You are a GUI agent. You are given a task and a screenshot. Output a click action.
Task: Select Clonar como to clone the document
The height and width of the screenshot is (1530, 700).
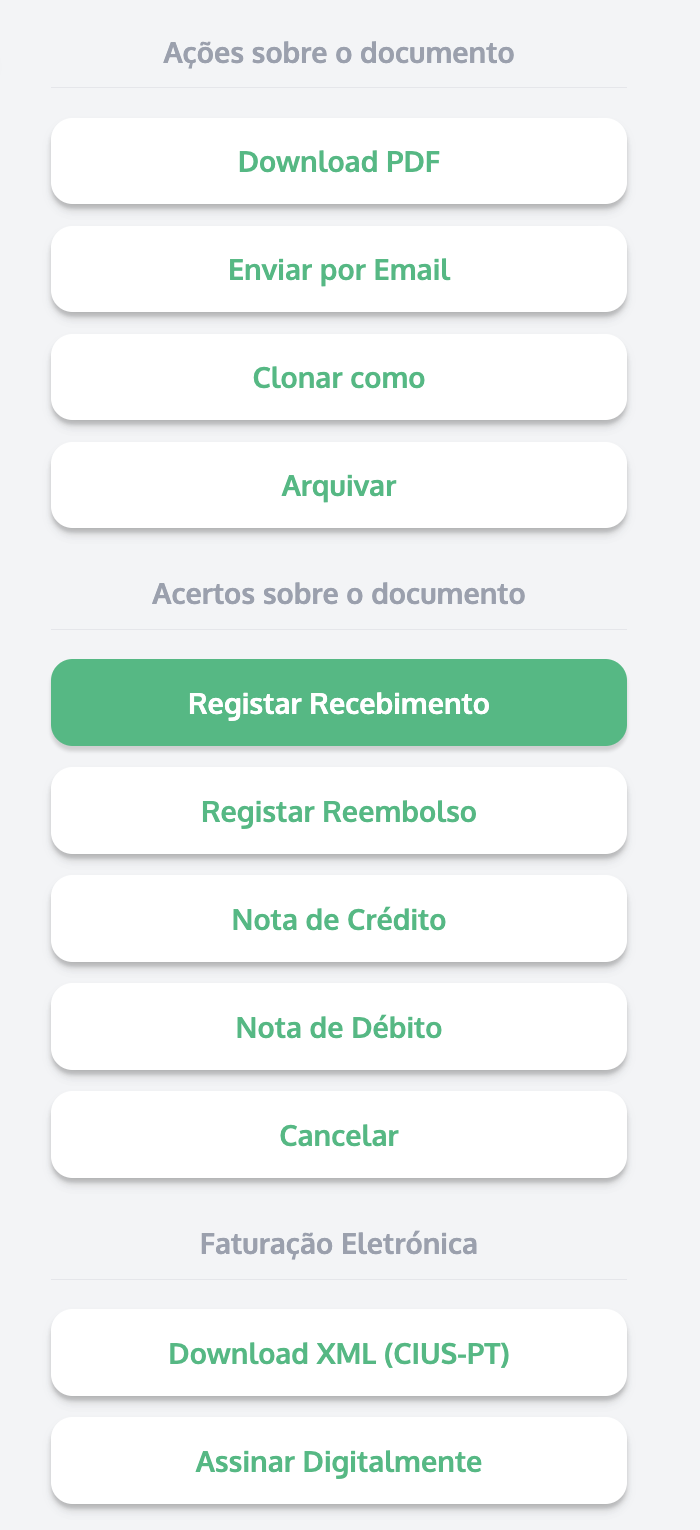(339, 377)
